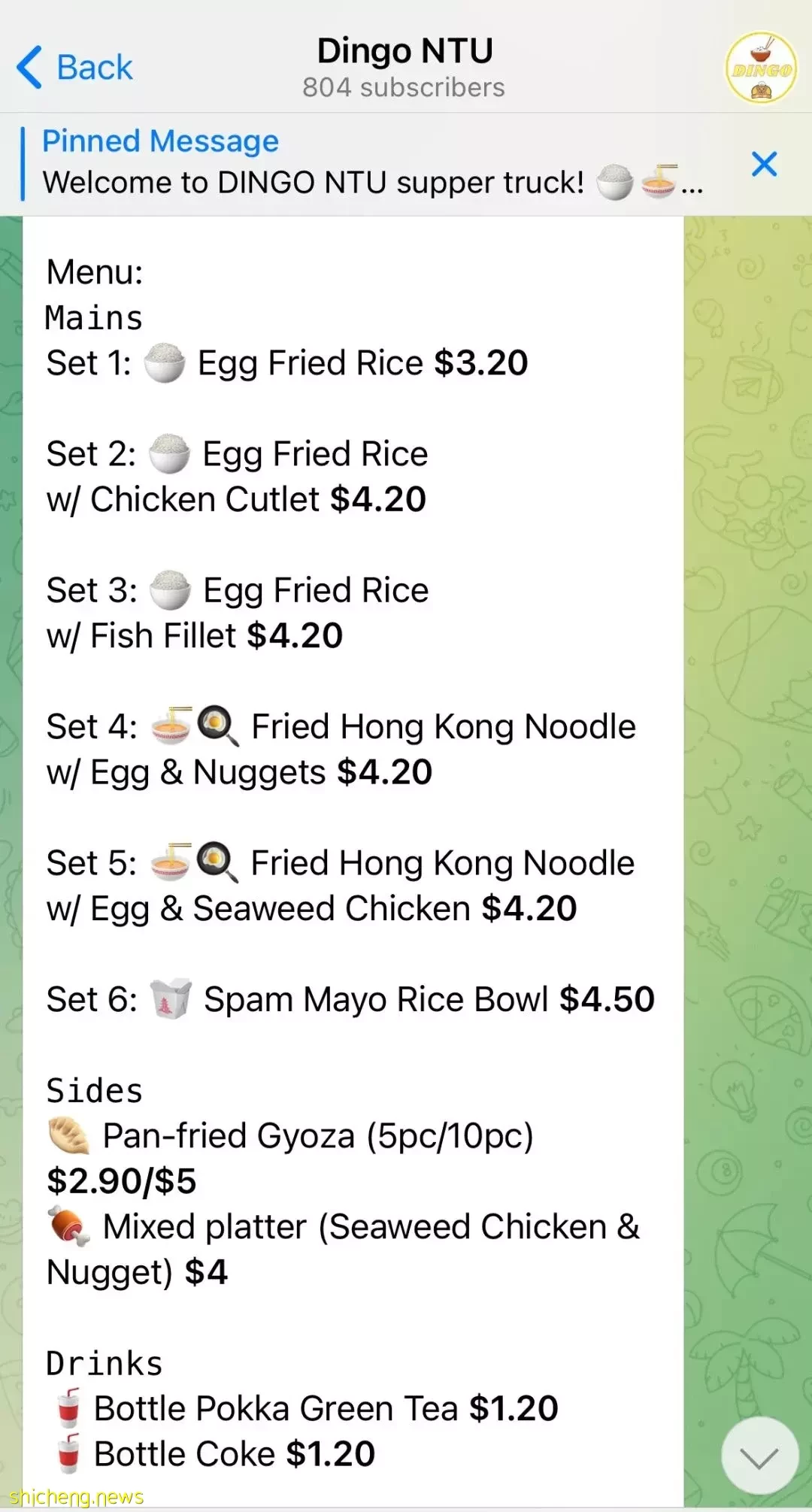Open the Dingo NTU channel avatar
Screen dimensions: 812x1512
tap(761, 68)
